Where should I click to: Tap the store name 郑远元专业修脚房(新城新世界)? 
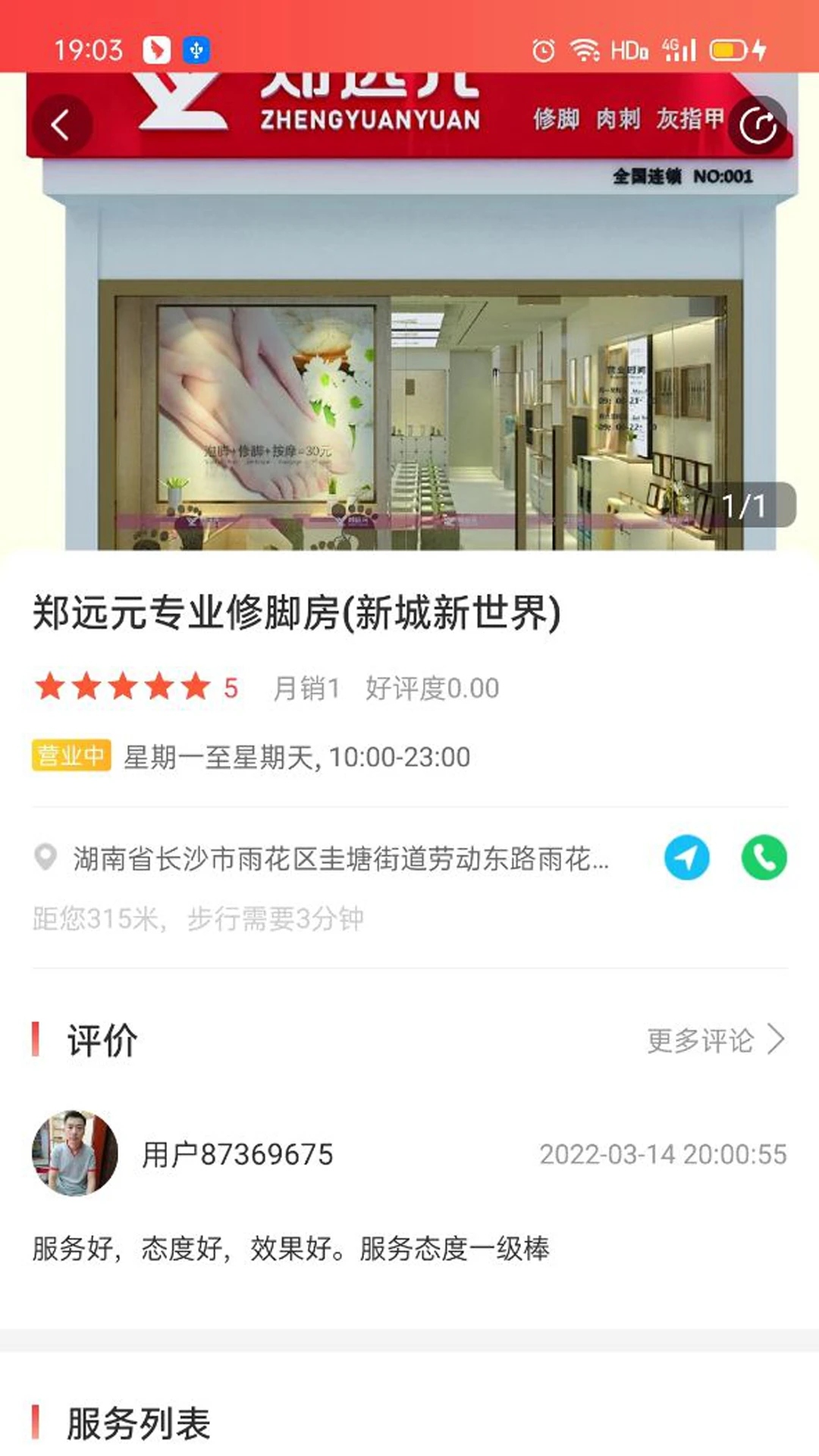(296, 613)
